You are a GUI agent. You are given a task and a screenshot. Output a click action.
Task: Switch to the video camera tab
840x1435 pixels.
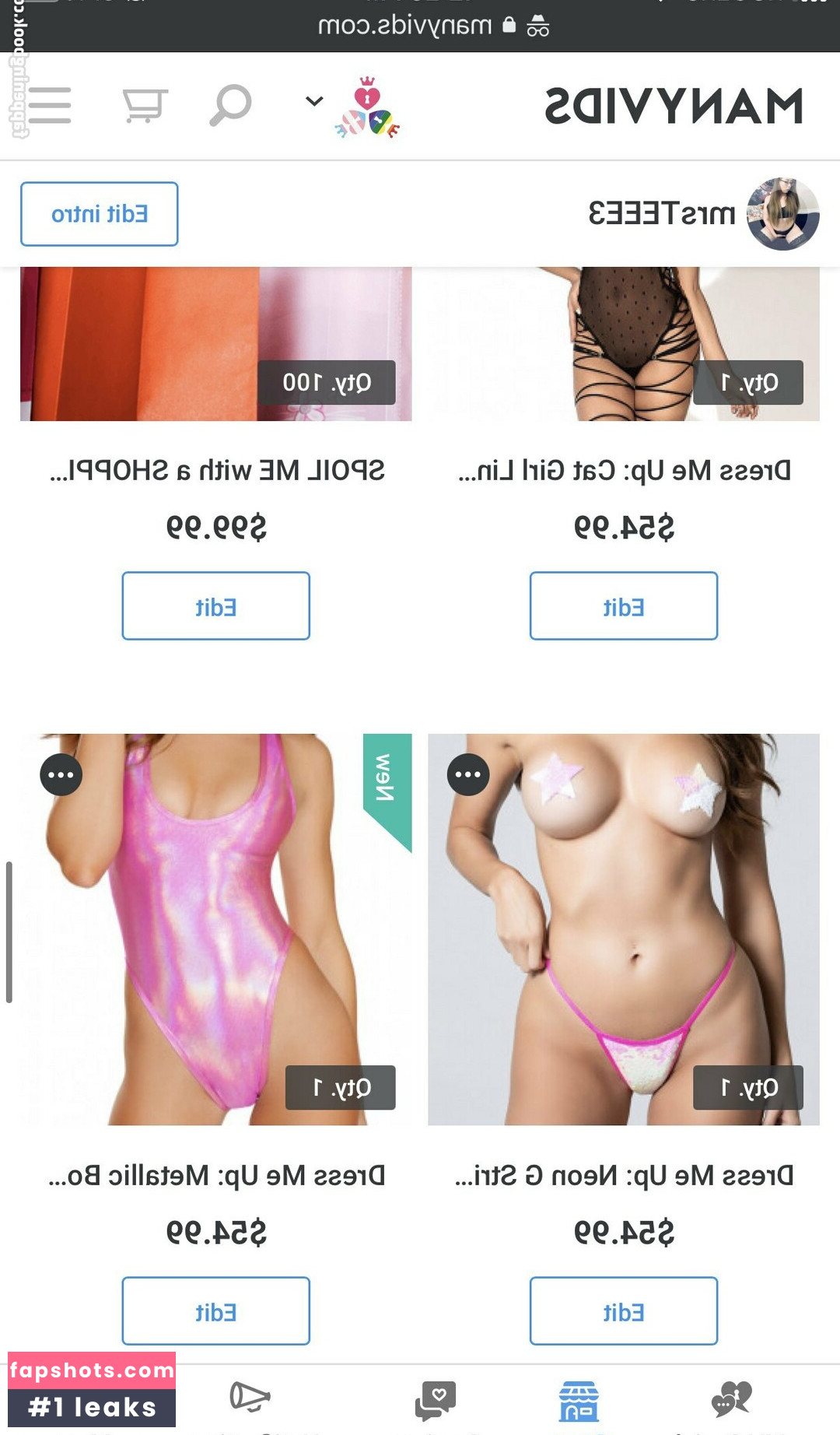250,1398
